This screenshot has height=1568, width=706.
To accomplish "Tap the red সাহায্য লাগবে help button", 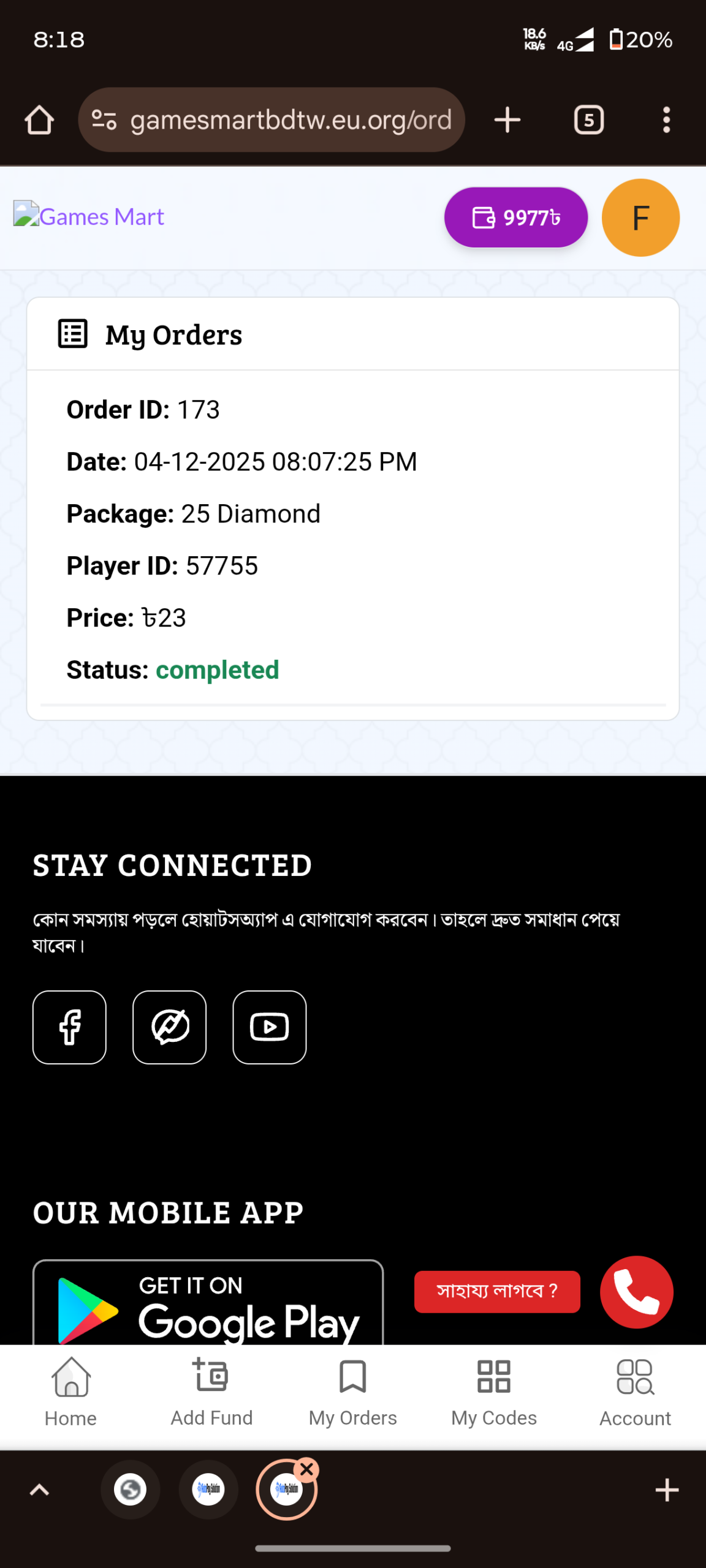I will (x=497, y=1292).
